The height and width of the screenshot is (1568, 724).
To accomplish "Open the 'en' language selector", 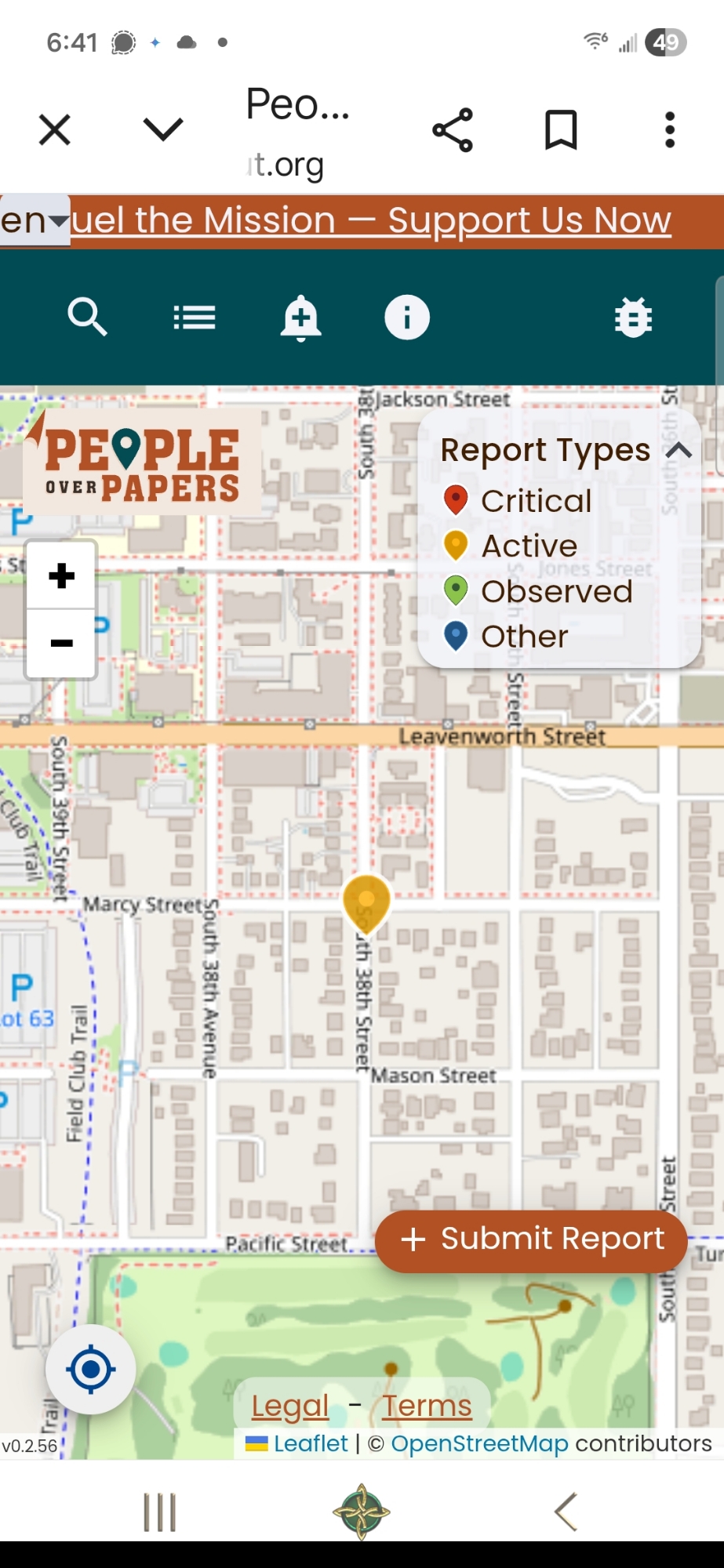I will tap(35, 220).
